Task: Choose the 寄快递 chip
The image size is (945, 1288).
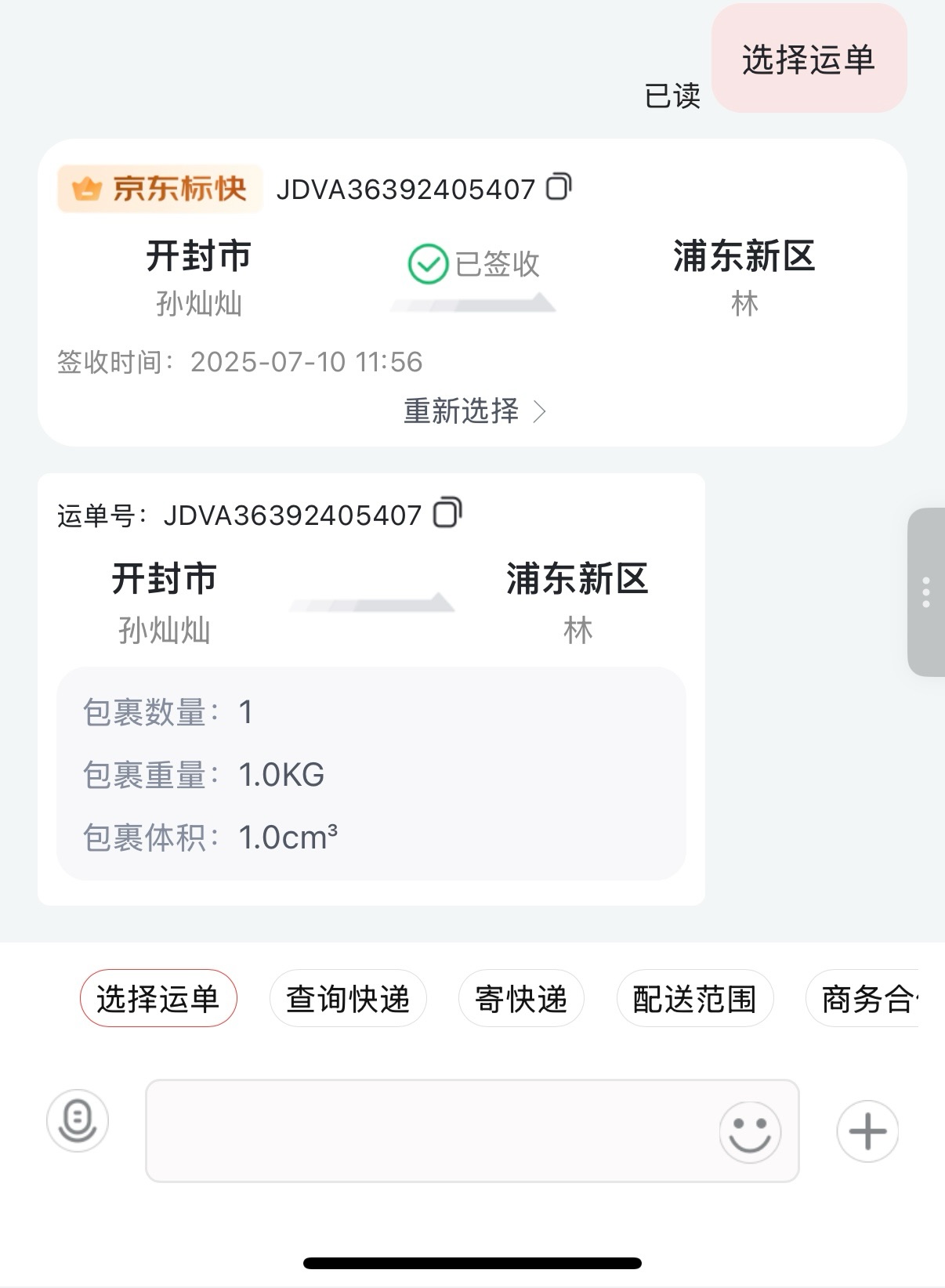Action: pos(520,999)
